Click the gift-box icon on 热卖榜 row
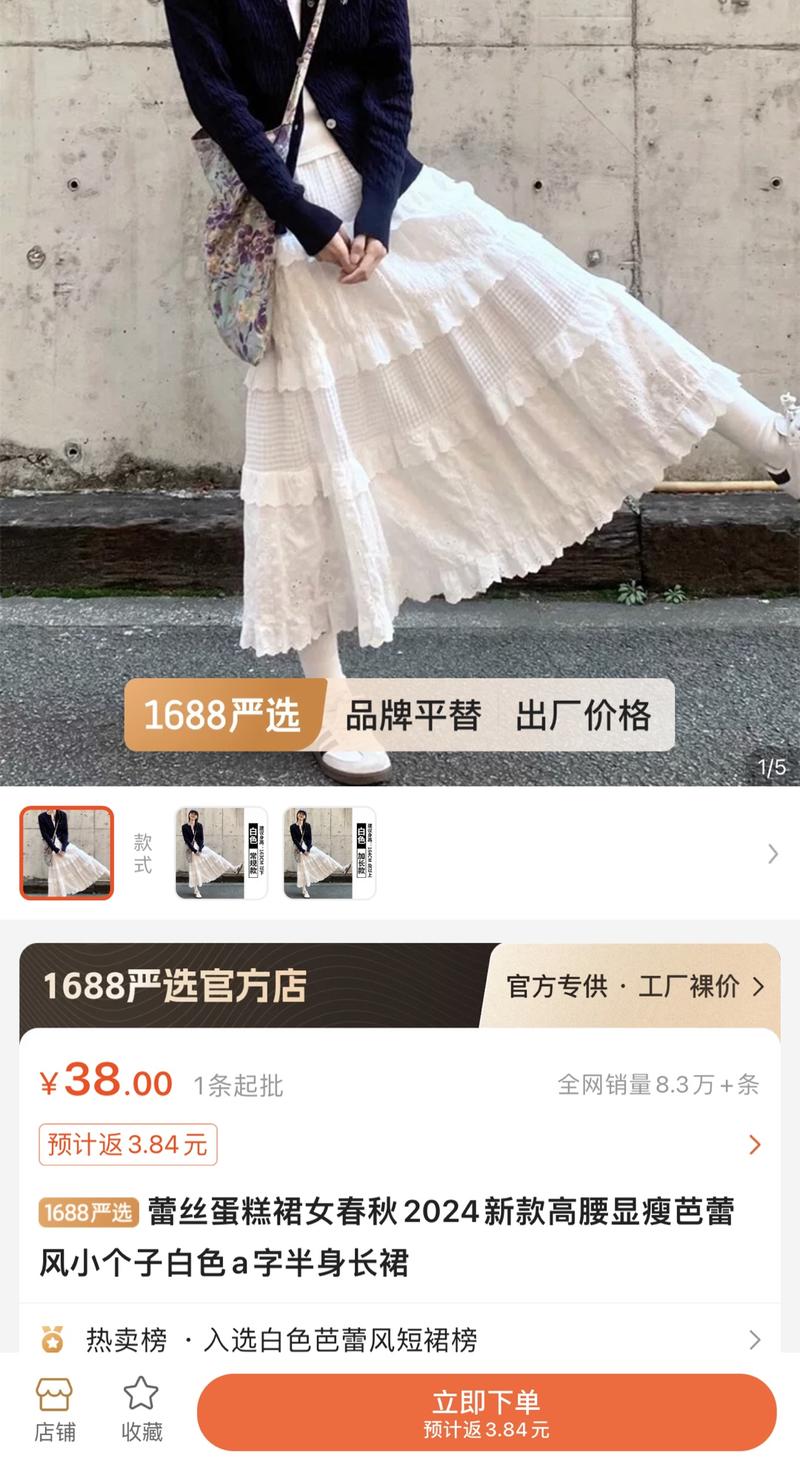The image size is (800, 1464). click(x=53, y=1337)
